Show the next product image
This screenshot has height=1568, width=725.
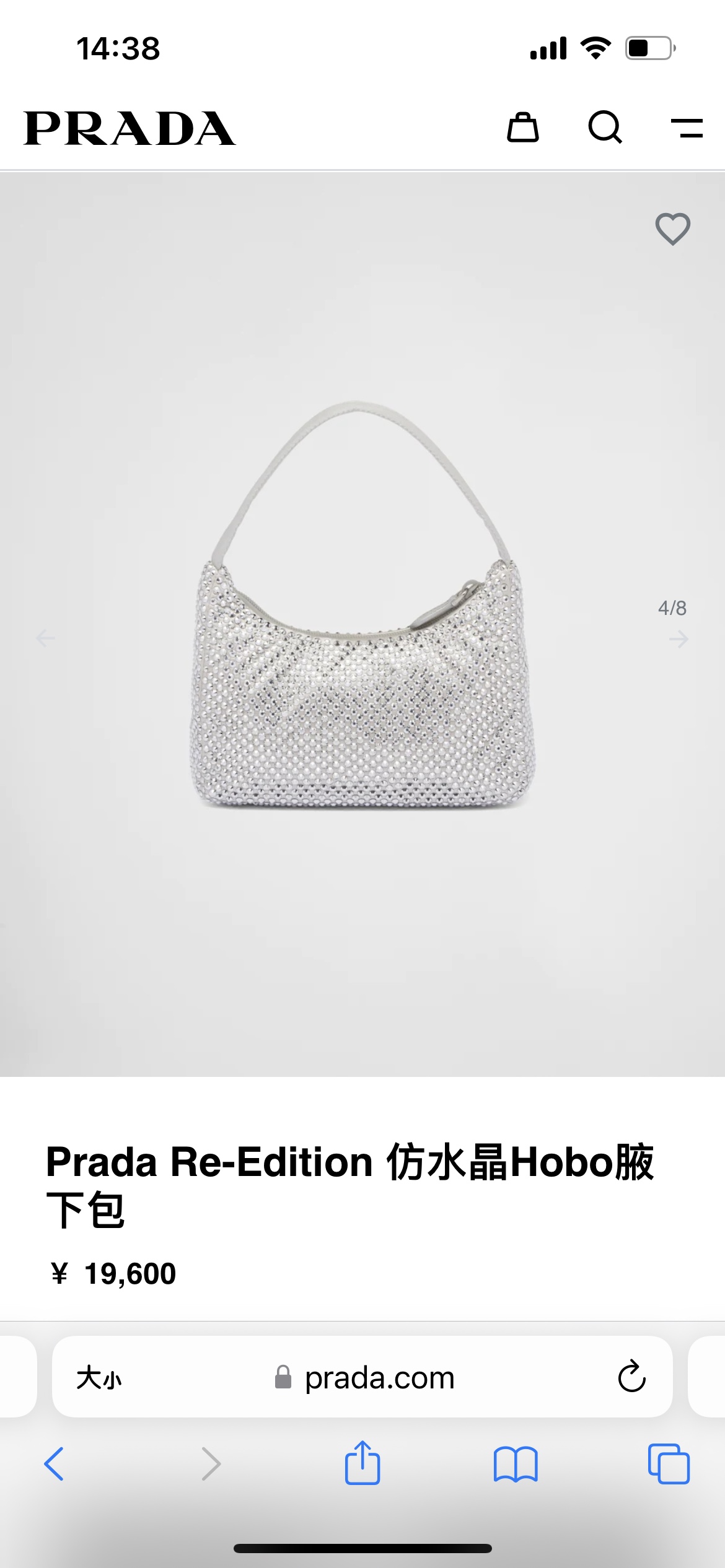click(679, 638)
